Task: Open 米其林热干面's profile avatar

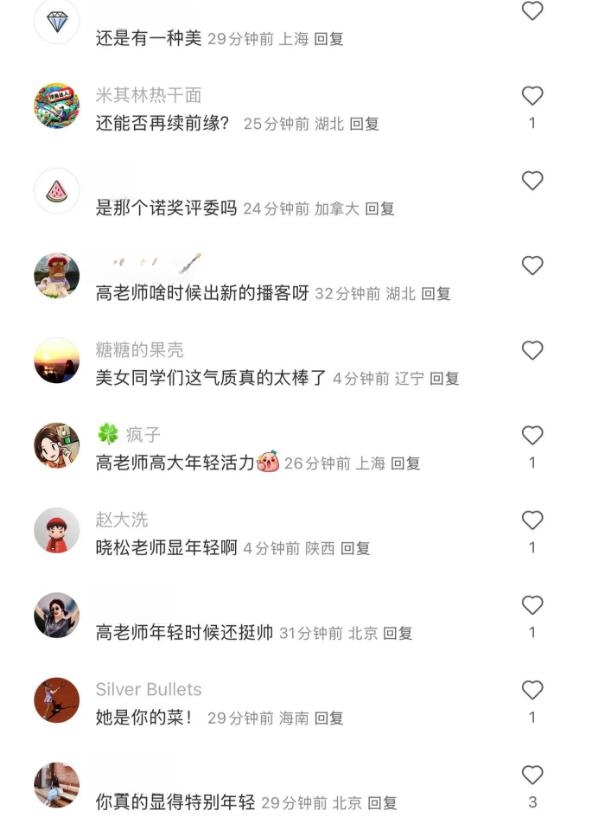Action: [57, 106]
